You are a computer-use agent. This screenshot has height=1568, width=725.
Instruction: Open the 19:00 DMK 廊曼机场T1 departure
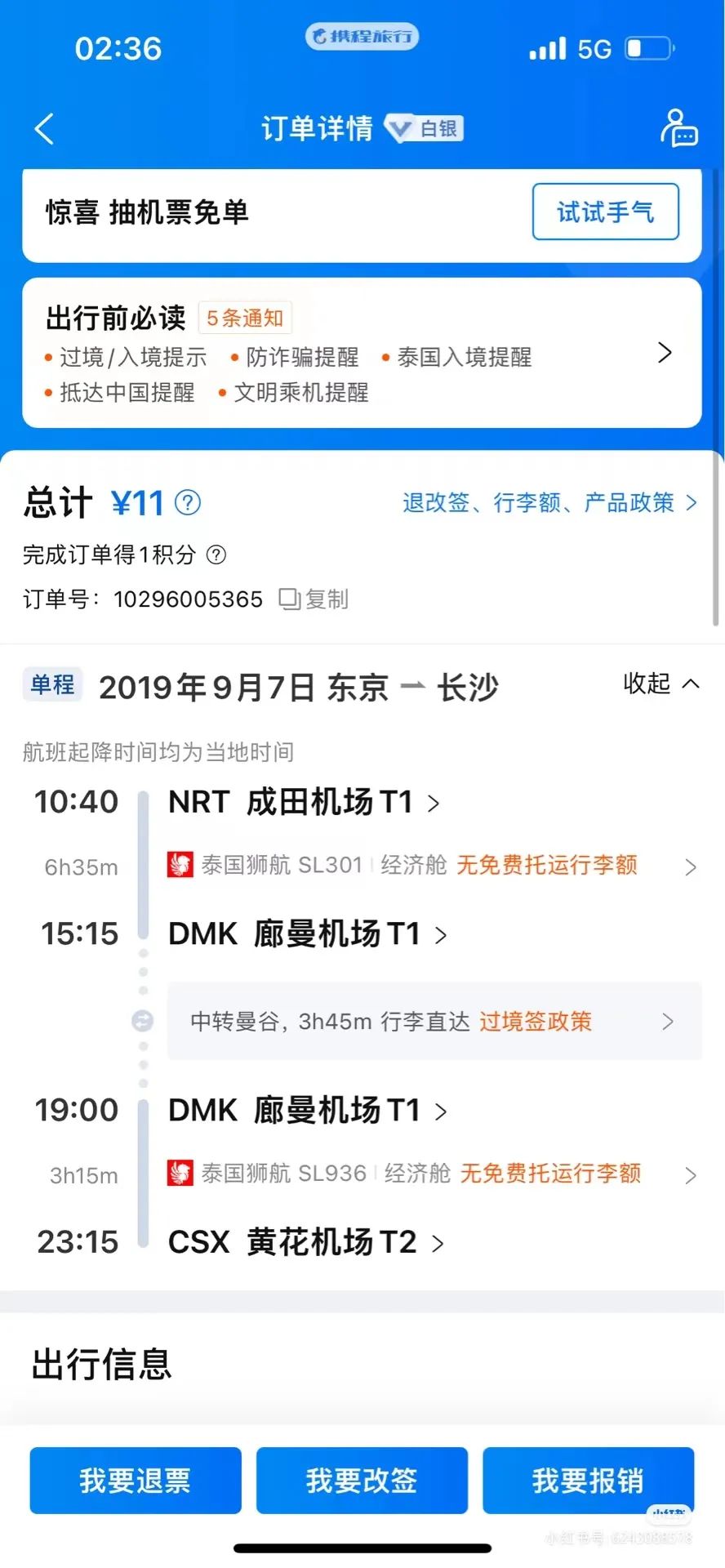pos(308,1111)
